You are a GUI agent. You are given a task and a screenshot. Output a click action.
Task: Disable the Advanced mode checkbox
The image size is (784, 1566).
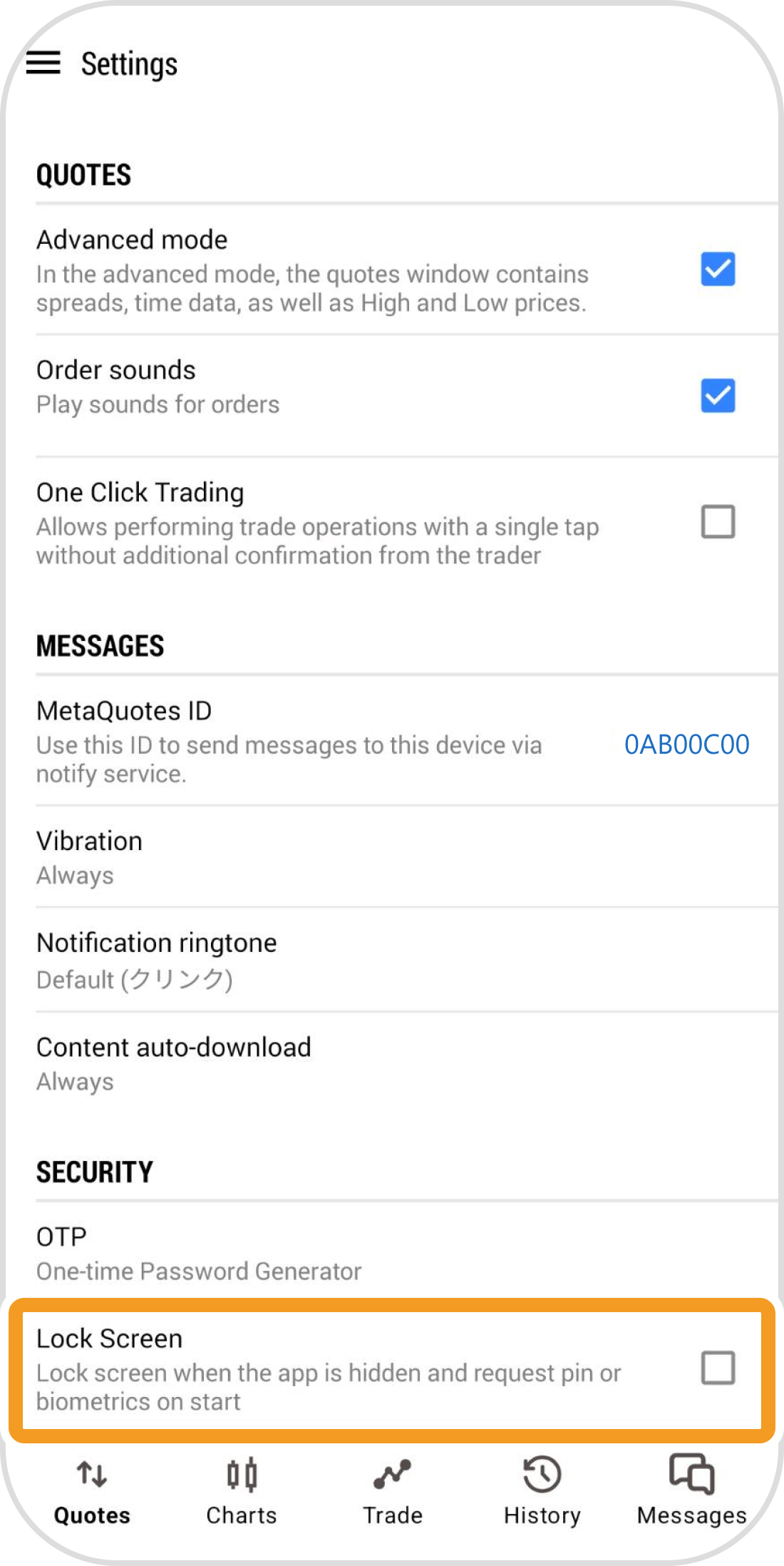click(x=718, y=270)
